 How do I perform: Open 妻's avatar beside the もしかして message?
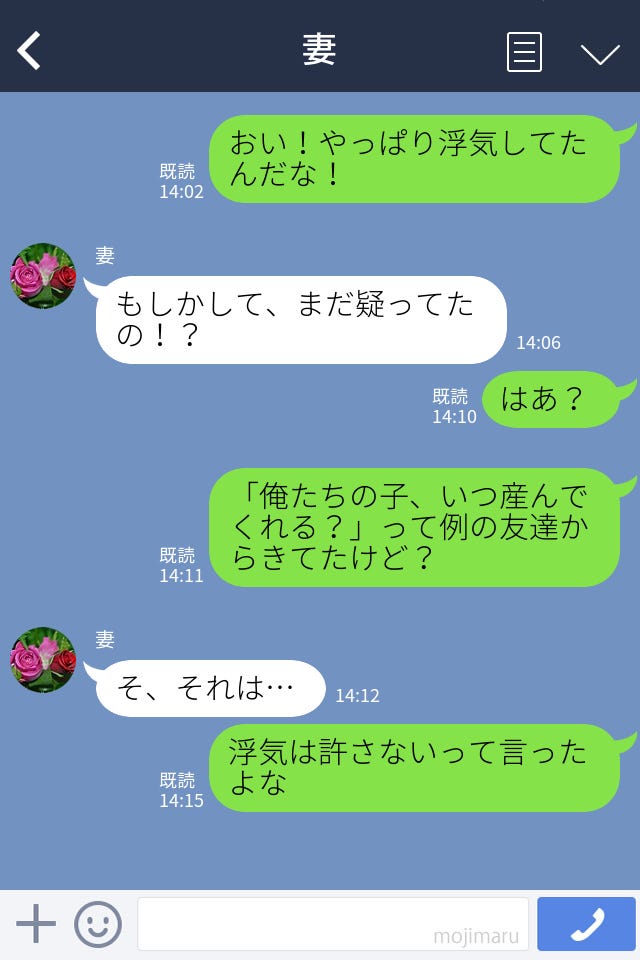point(43,276)
